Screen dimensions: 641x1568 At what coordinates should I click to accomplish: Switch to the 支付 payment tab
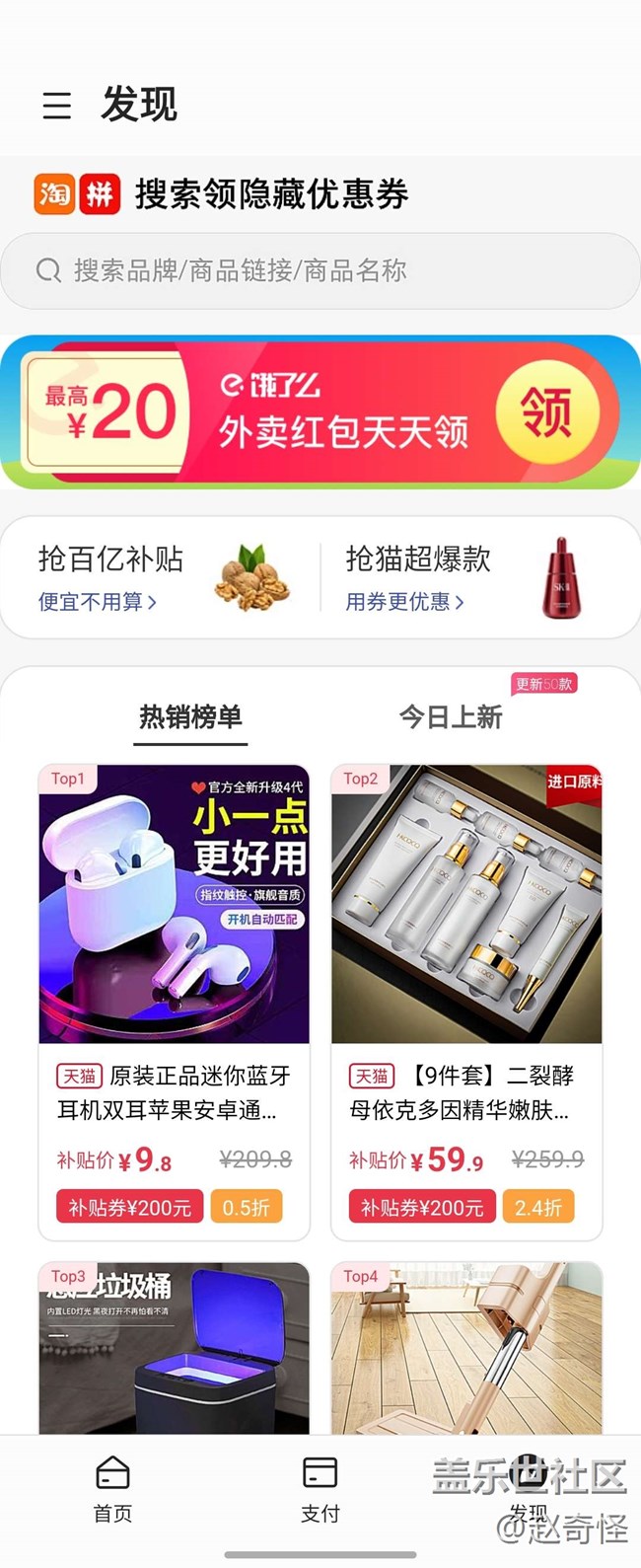point(320,1489)
